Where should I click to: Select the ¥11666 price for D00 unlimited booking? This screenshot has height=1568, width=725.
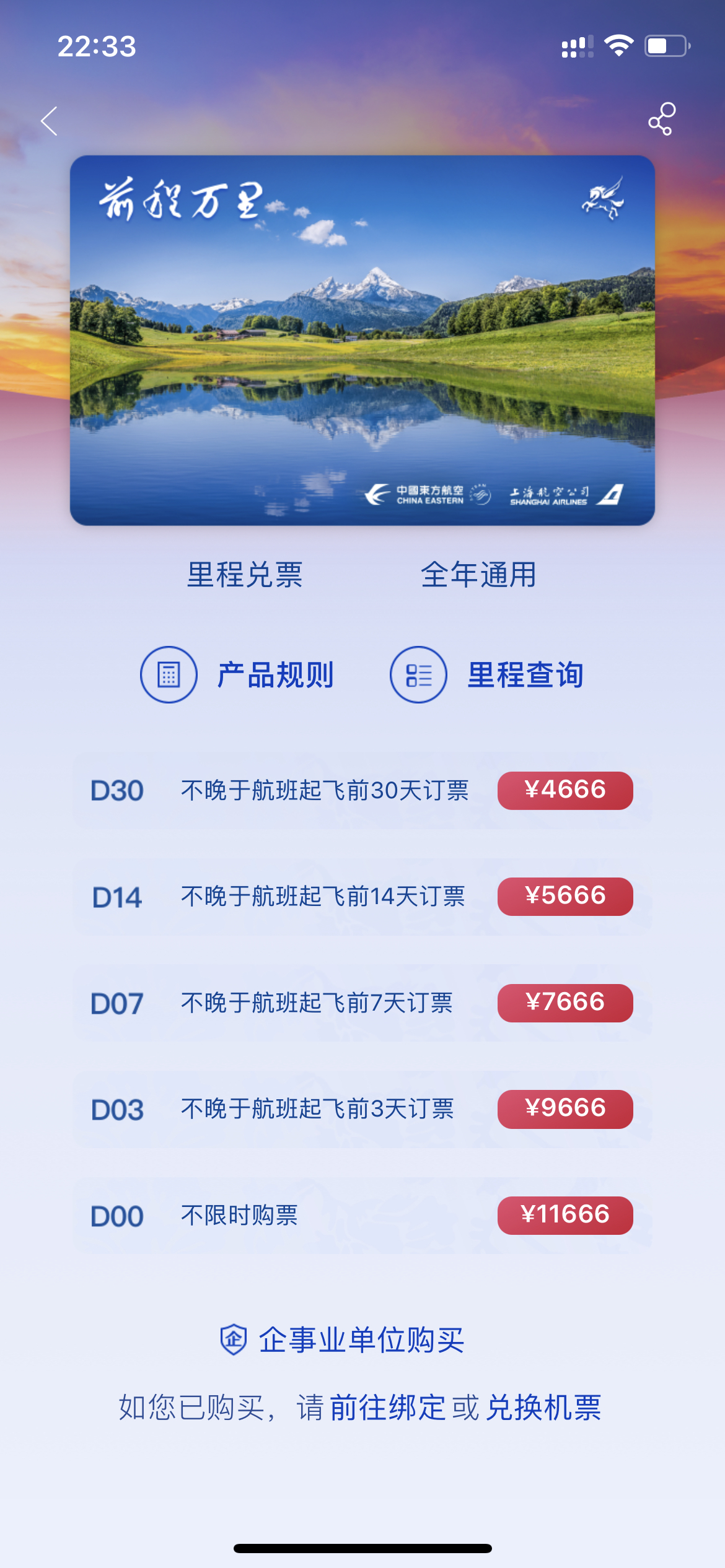point(565,1214)
